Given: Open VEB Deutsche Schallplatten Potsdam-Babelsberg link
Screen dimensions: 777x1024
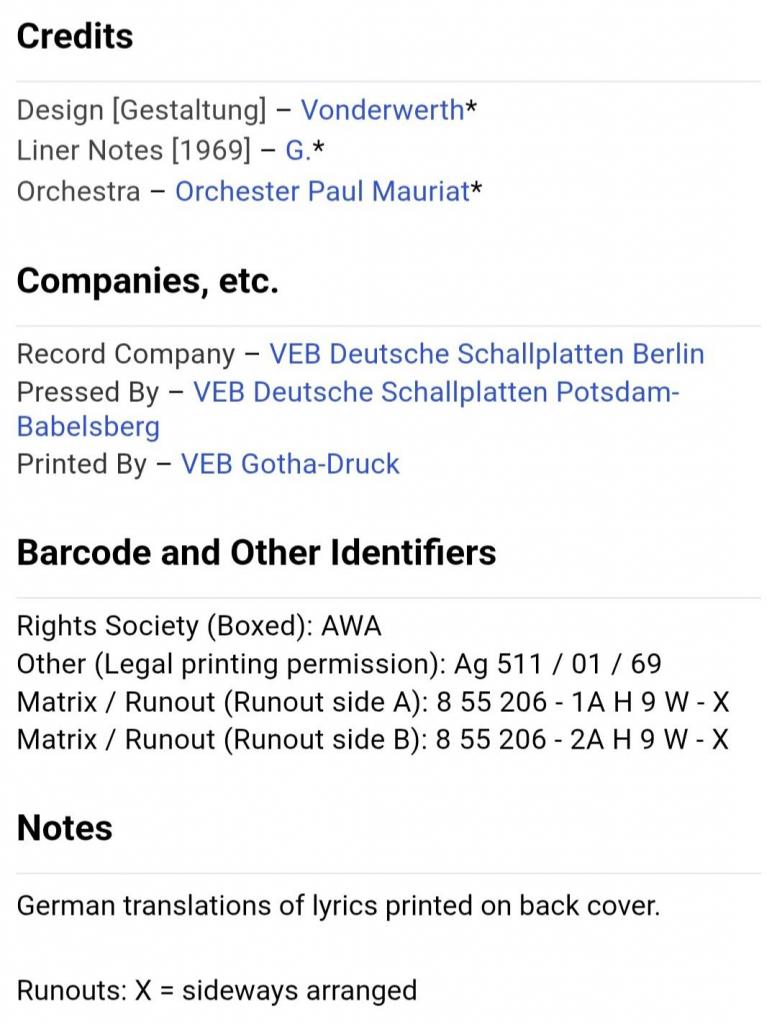Looking at the screenshot, I should (435, 392).
